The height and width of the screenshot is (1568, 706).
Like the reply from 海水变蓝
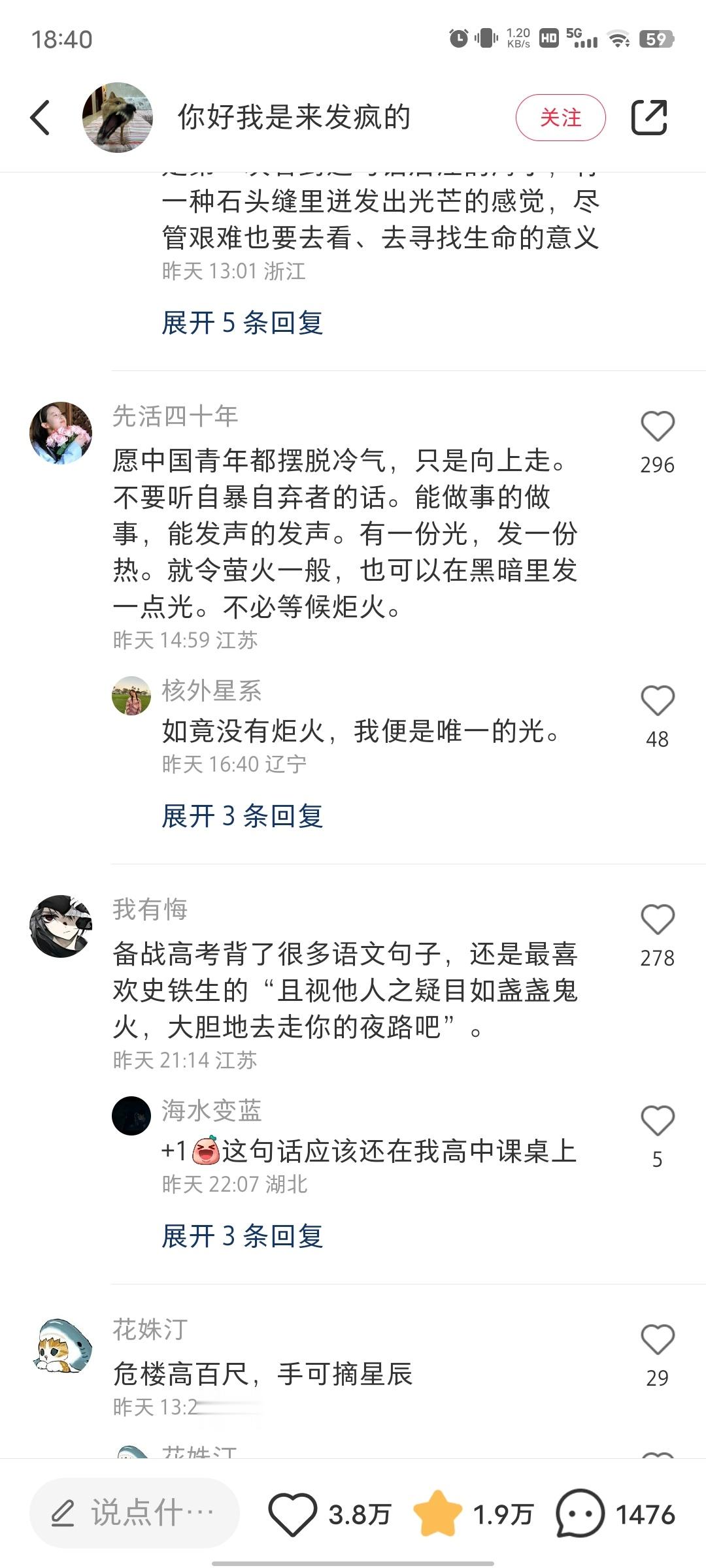click(x=657, y=1121)
